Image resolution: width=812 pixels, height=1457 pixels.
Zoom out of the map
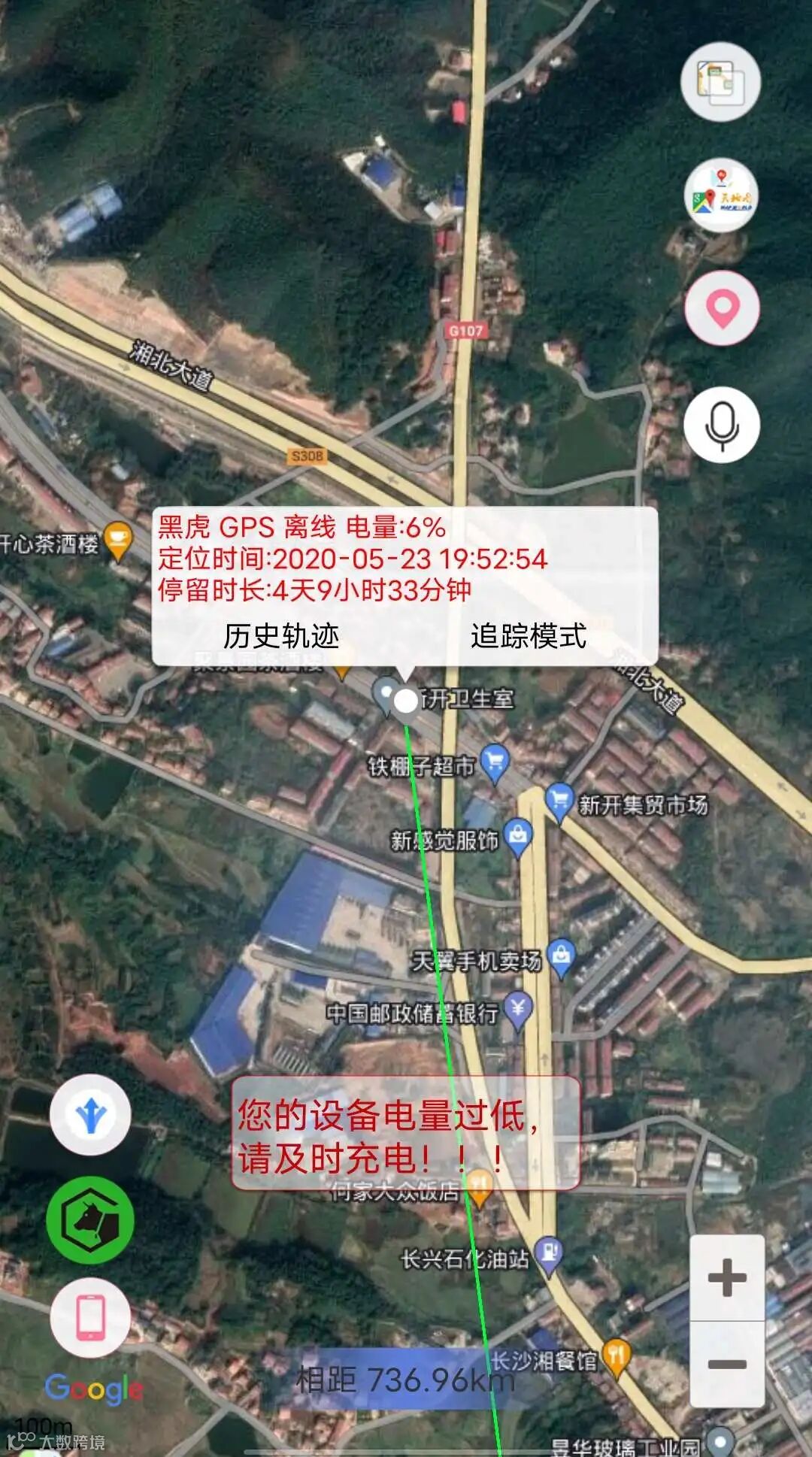[x=727, y=1364]
